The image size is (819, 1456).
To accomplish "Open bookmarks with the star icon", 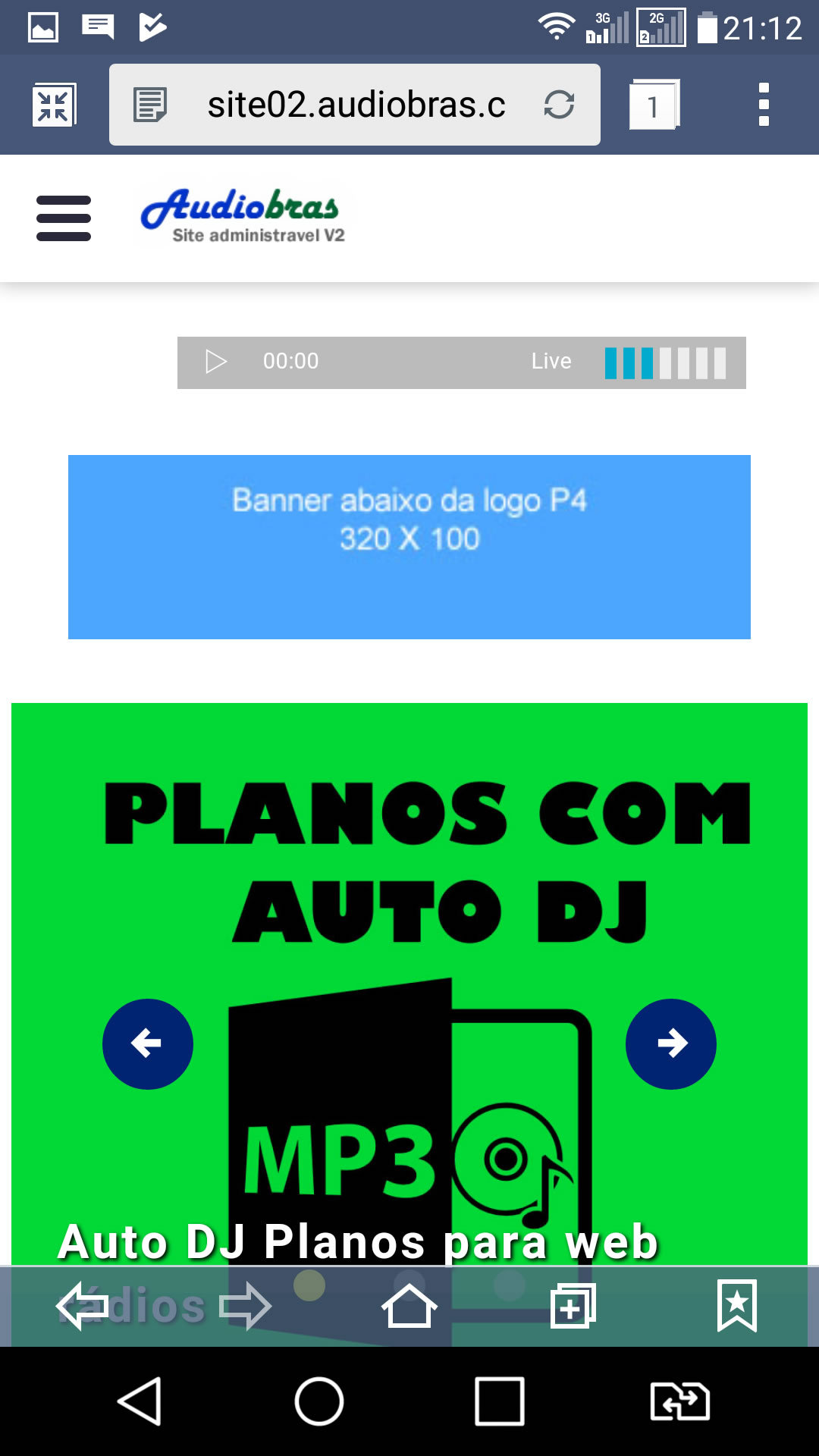I will click(737, 1306).
